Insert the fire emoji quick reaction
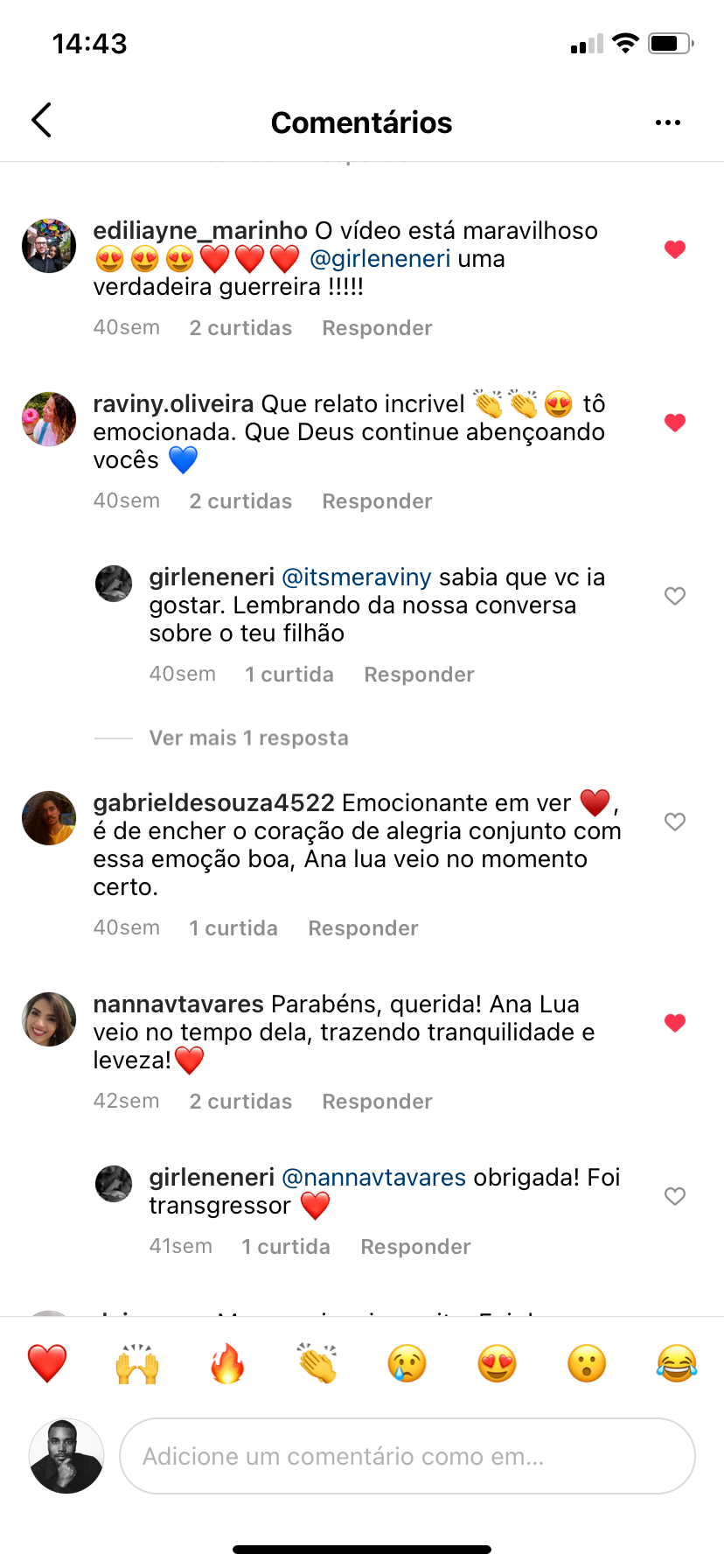This screenshot has width=724, height=1568. [227, 1363]
